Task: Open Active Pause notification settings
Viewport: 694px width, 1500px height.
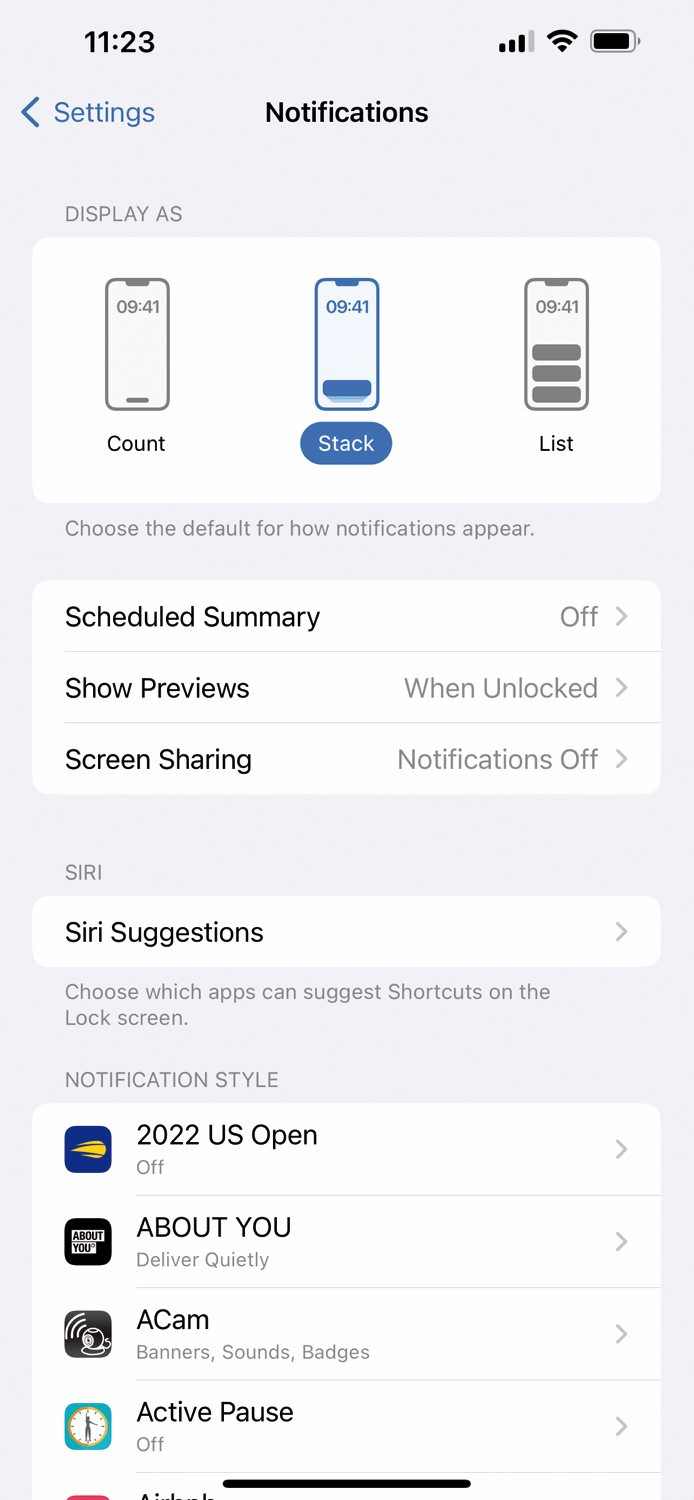Action: [346, 1426]
